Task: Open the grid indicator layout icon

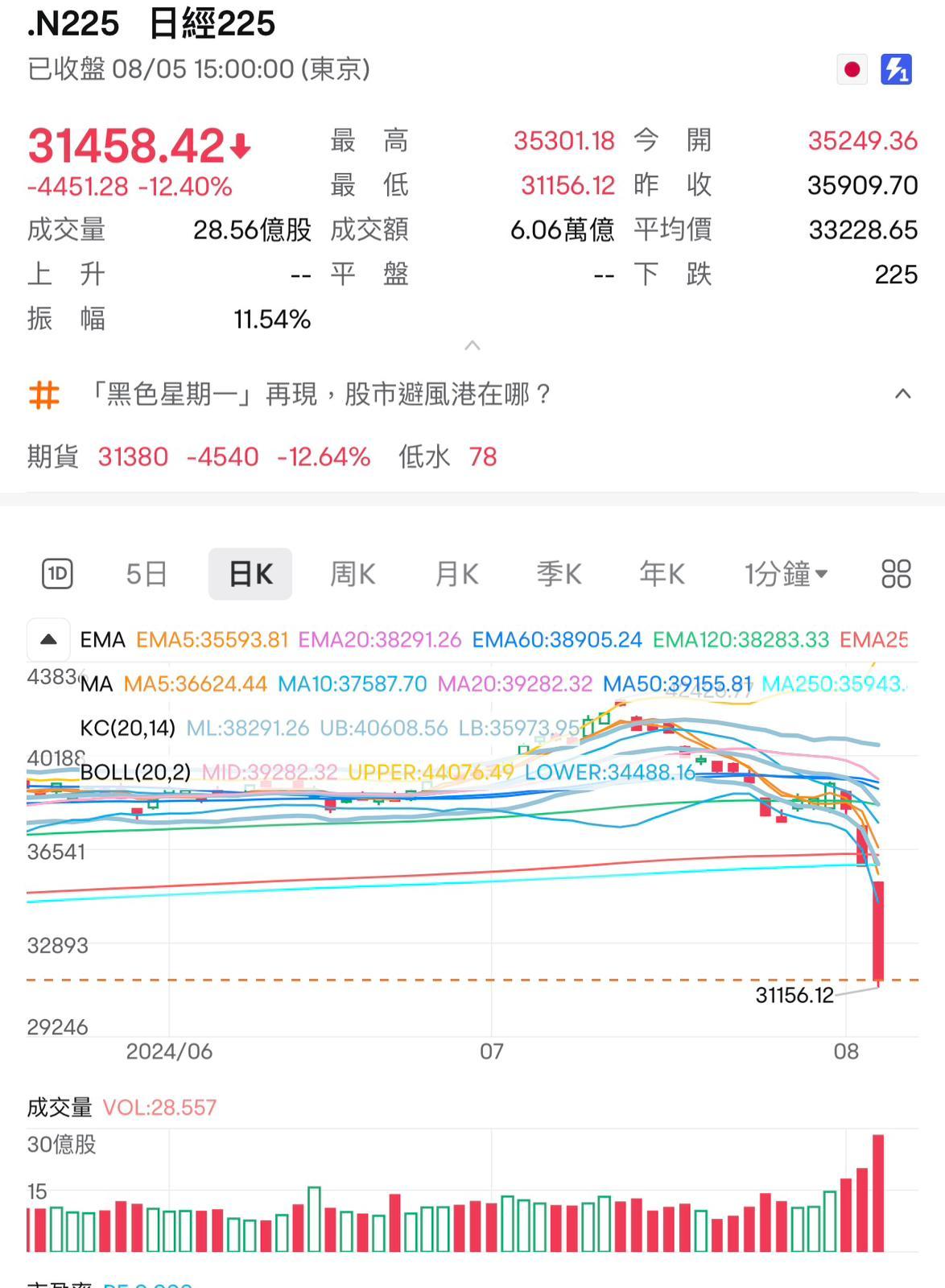Action: [896, 573]
